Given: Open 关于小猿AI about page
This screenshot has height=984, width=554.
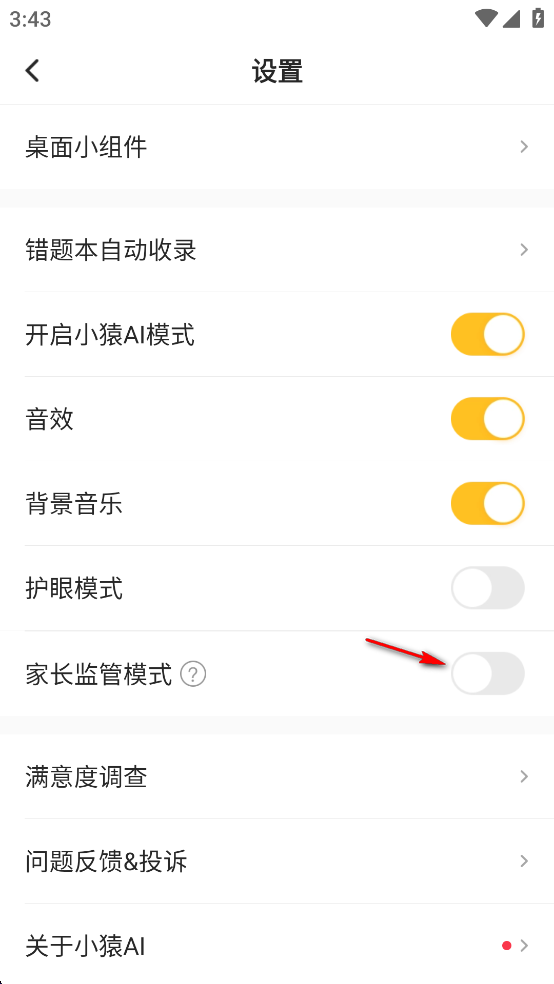Looking at the screenshot, I should [277, 945].
